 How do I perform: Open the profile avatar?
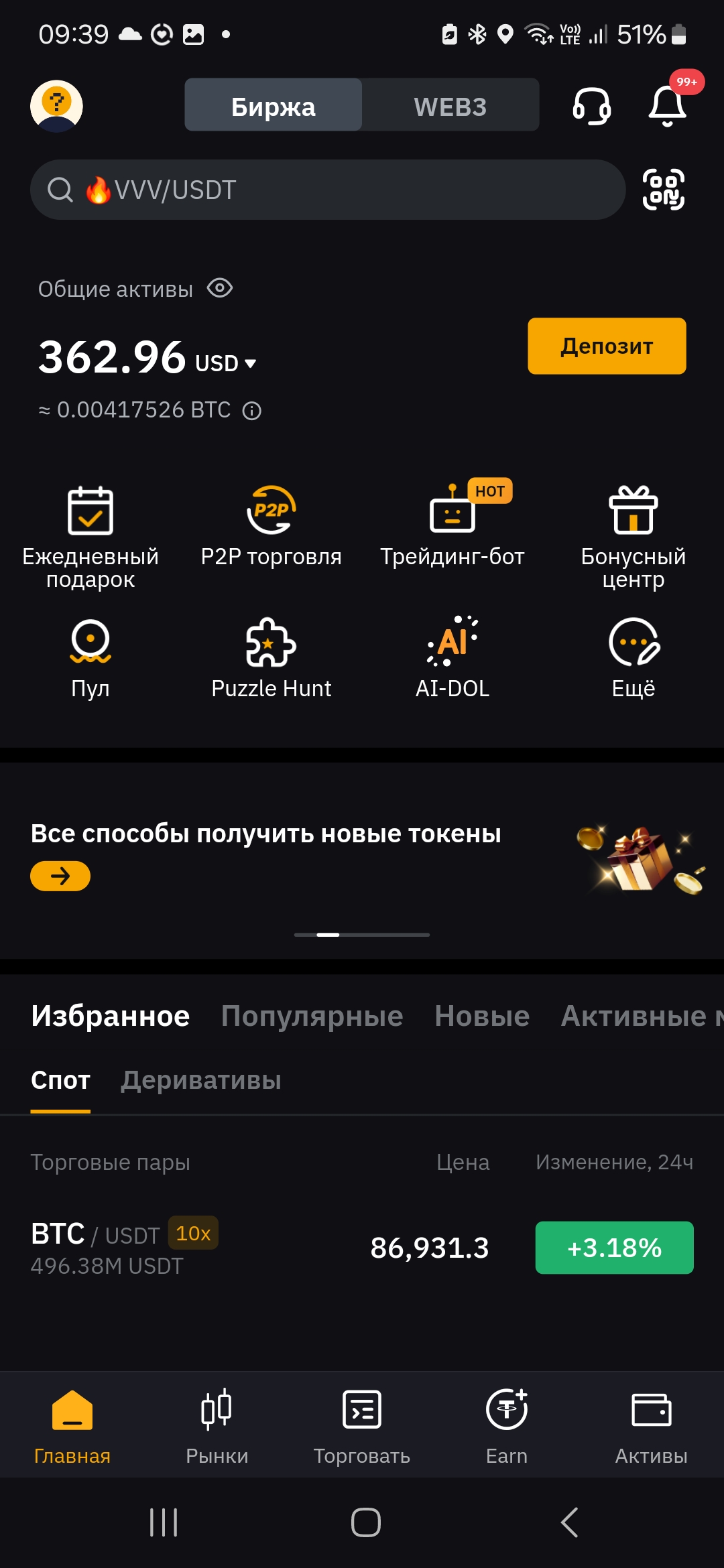tap(57, 106)
